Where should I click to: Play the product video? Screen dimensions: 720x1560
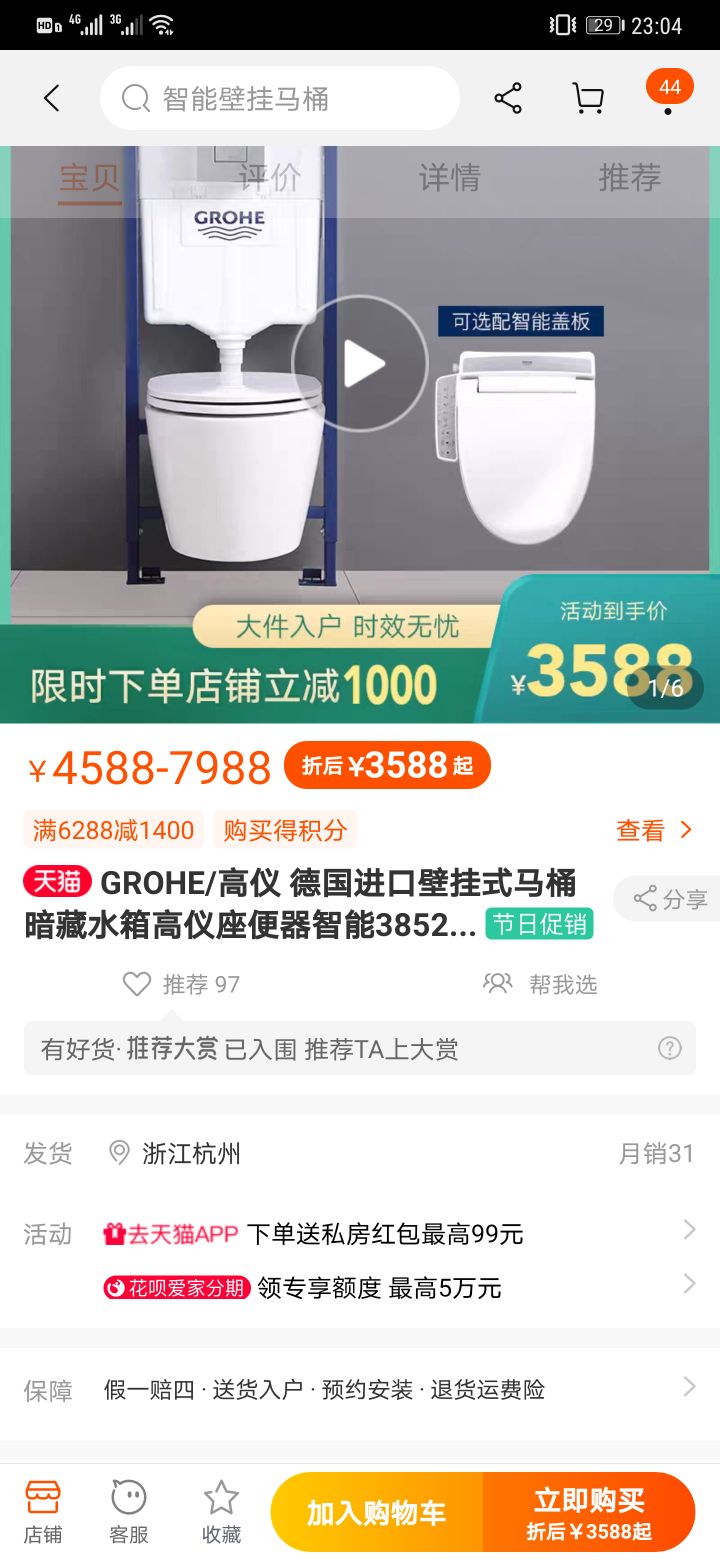361,363
